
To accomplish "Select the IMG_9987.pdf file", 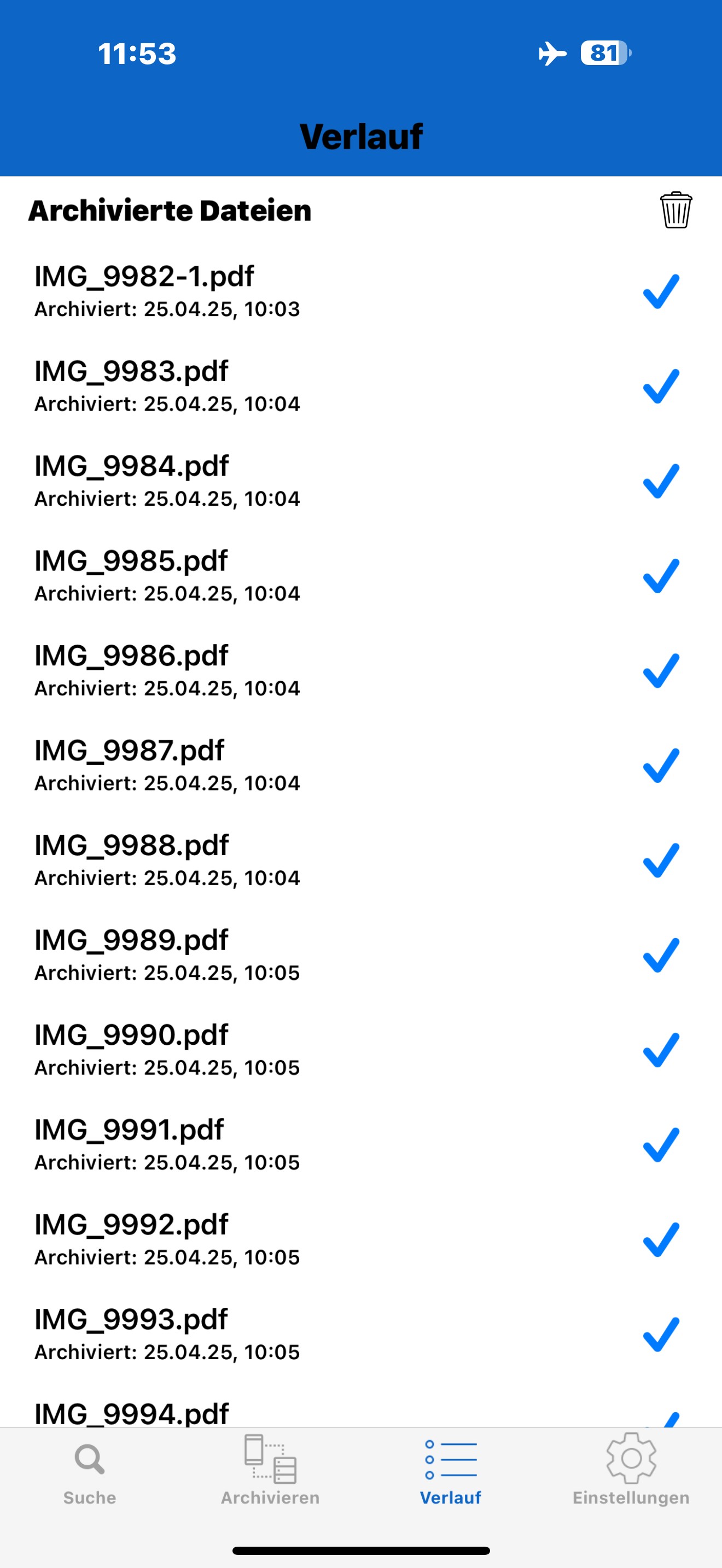I will click(130, 765).
